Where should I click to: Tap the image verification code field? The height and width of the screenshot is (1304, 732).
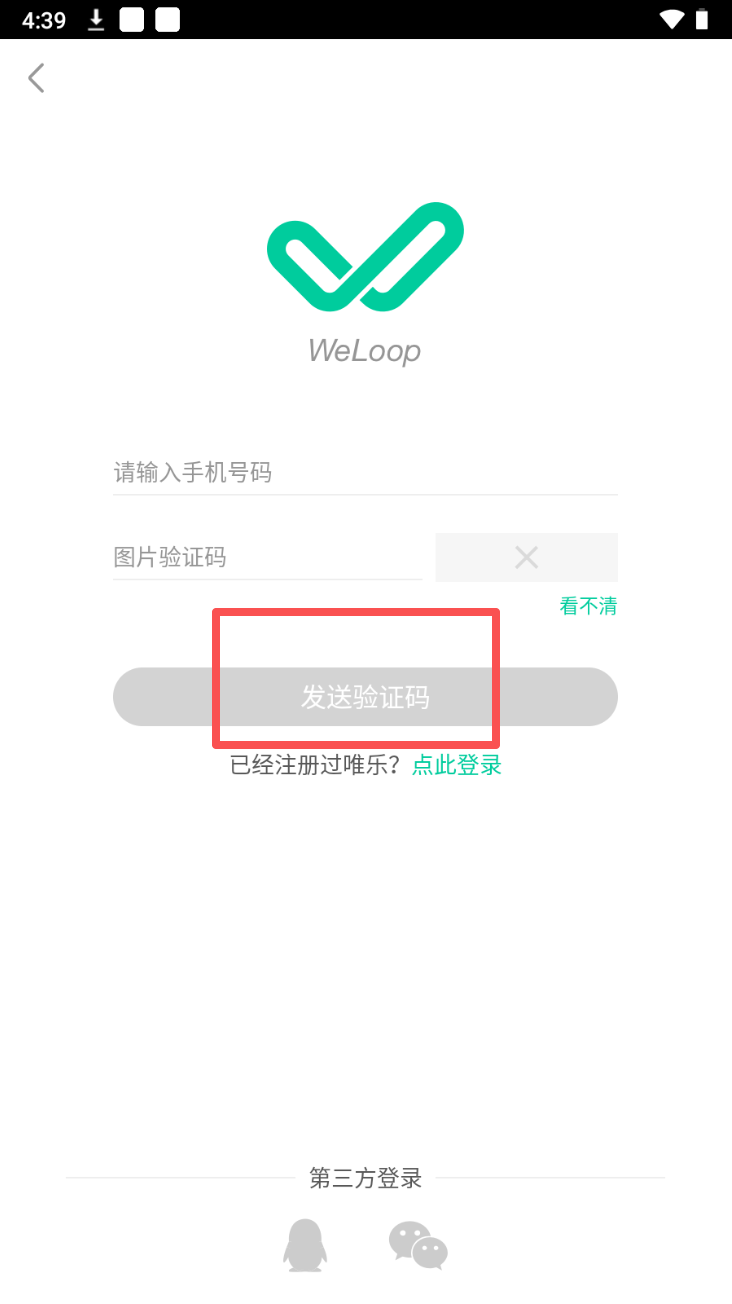(266, 557)
